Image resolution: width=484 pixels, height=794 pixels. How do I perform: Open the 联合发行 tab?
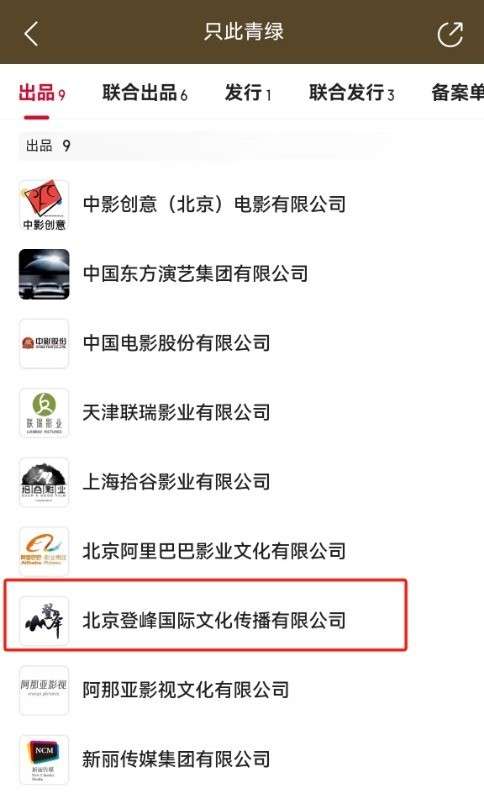pos(352,93)
